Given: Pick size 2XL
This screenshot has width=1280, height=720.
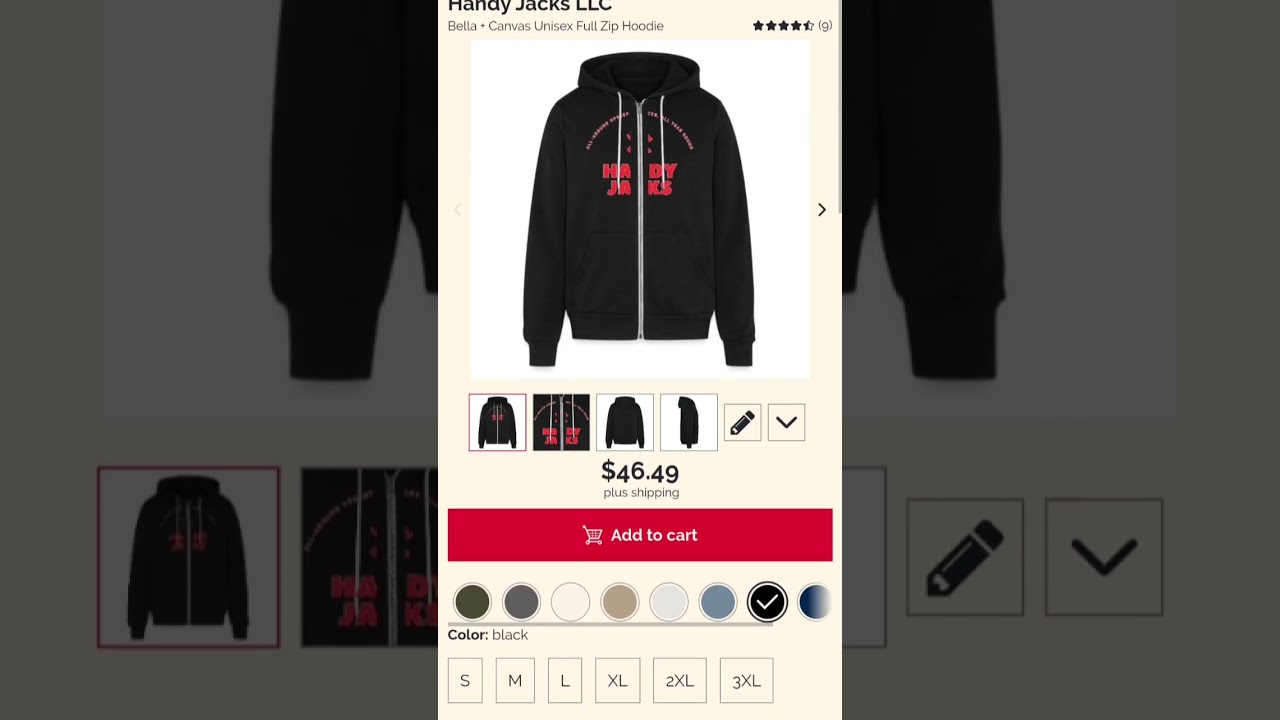Looking at the screenshot, I should tap(680, 681).
